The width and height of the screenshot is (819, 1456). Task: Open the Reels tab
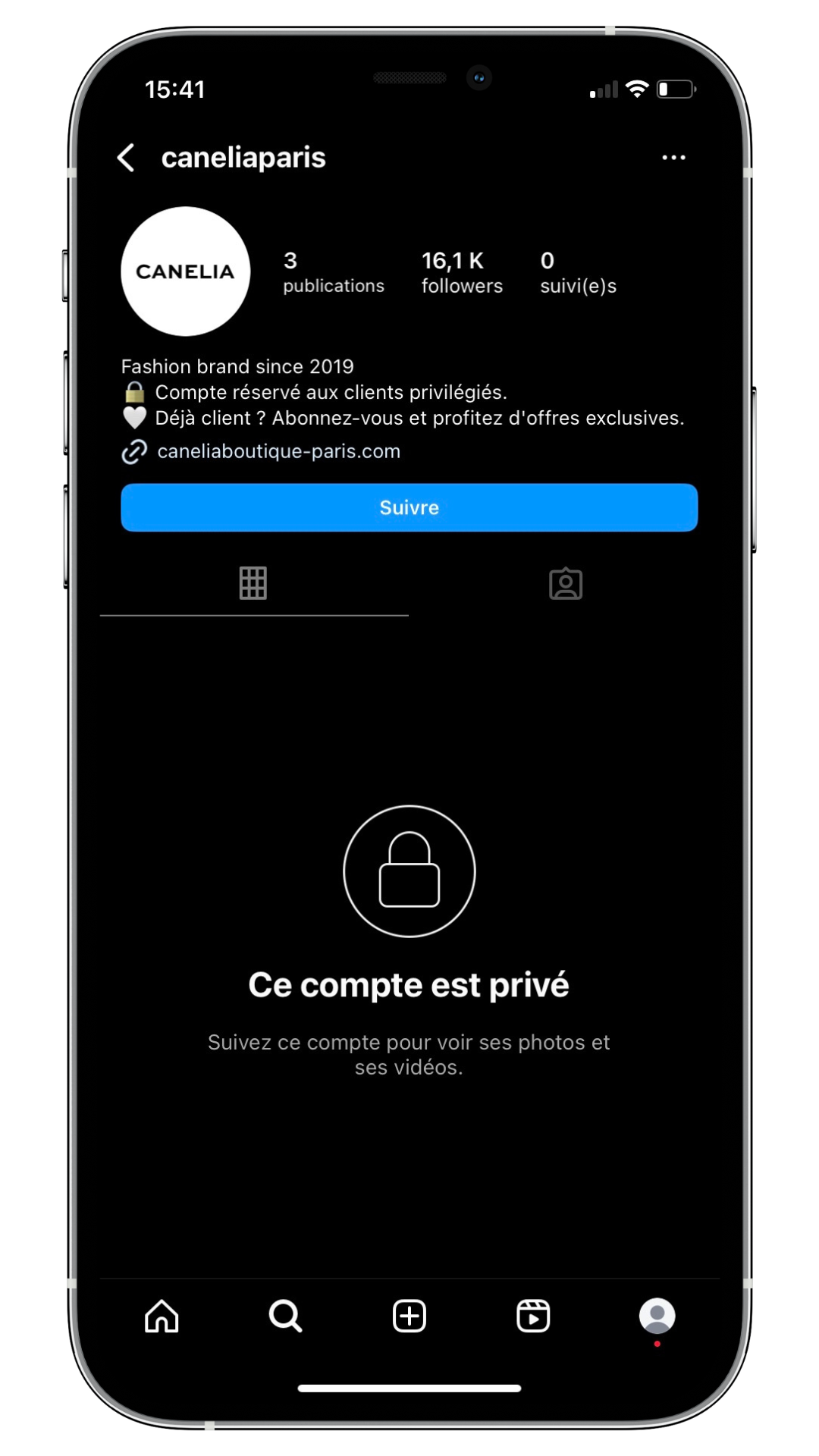click(x=533, y=1316)
